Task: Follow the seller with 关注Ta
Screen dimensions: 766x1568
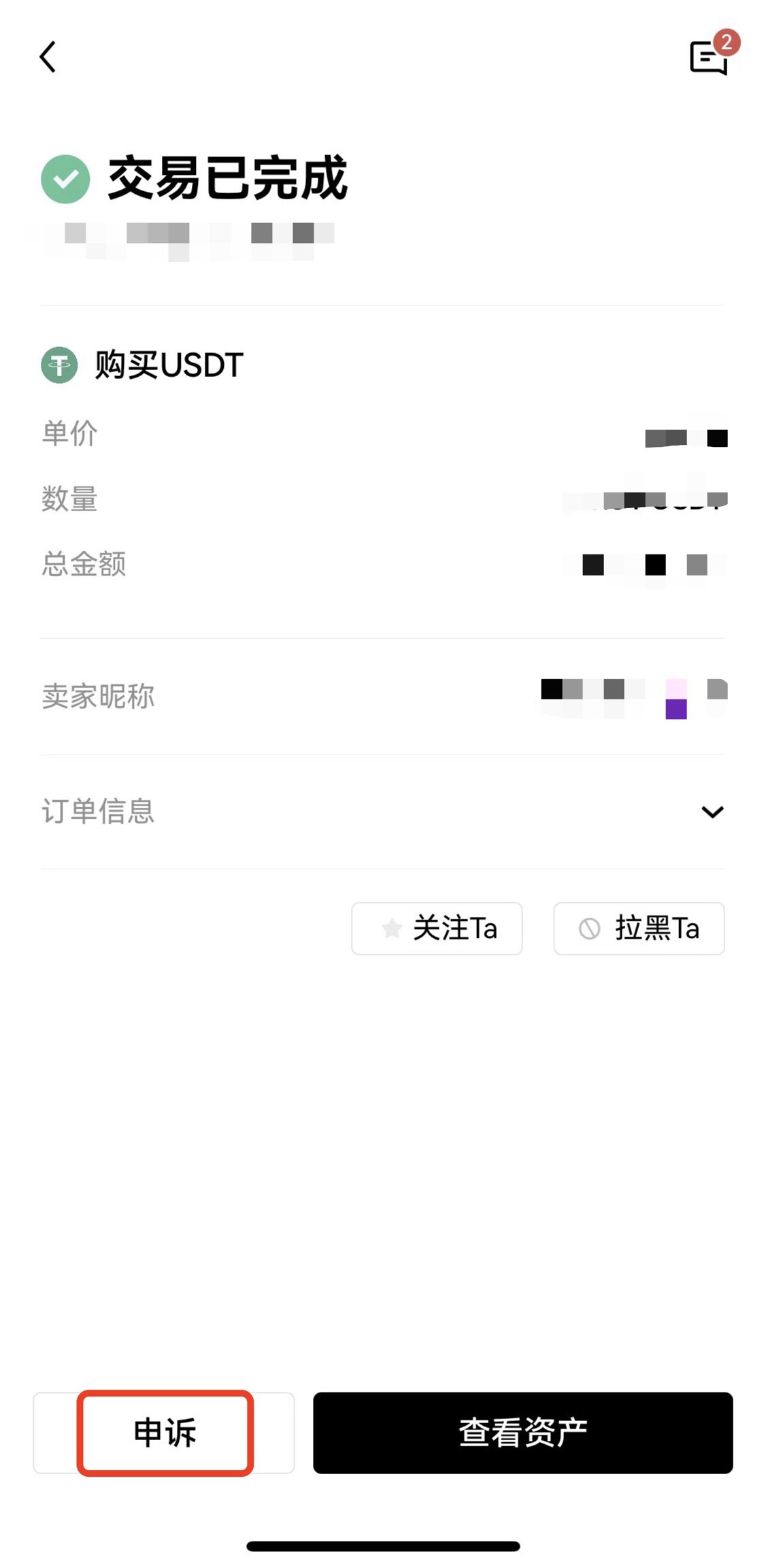Action: pos(437,929)
